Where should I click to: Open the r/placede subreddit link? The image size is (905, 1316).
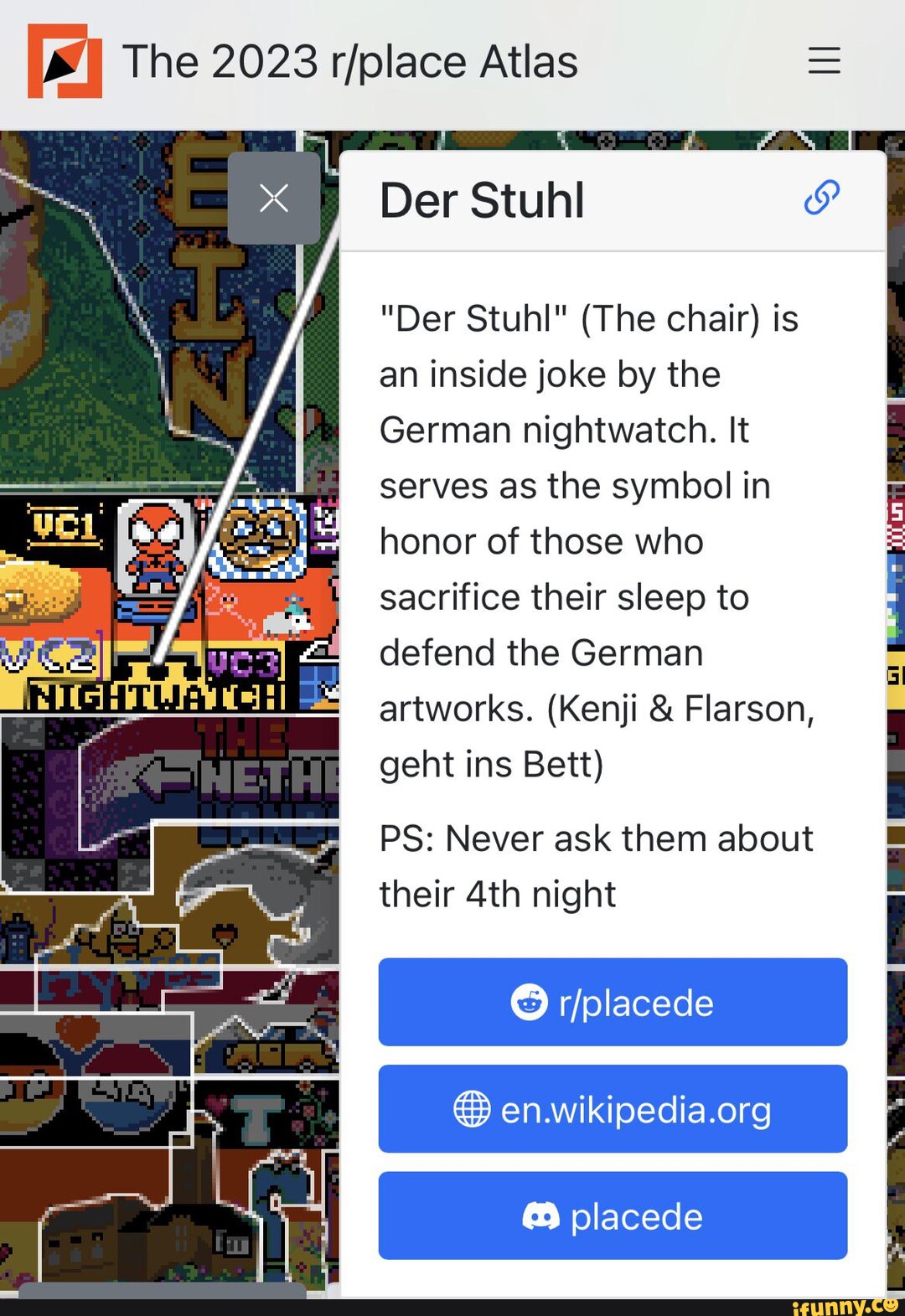(613, 1002)
